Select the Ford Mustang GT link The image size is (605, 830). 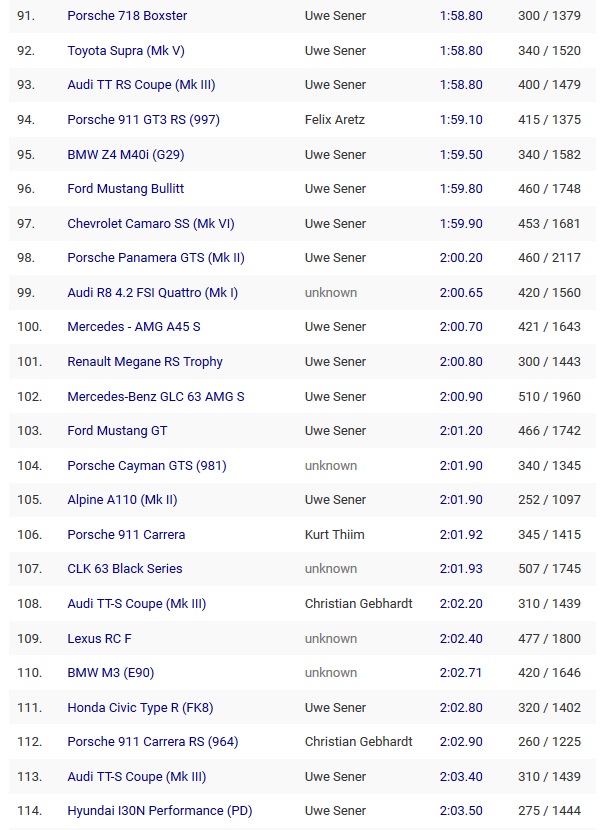pos(117,431)
